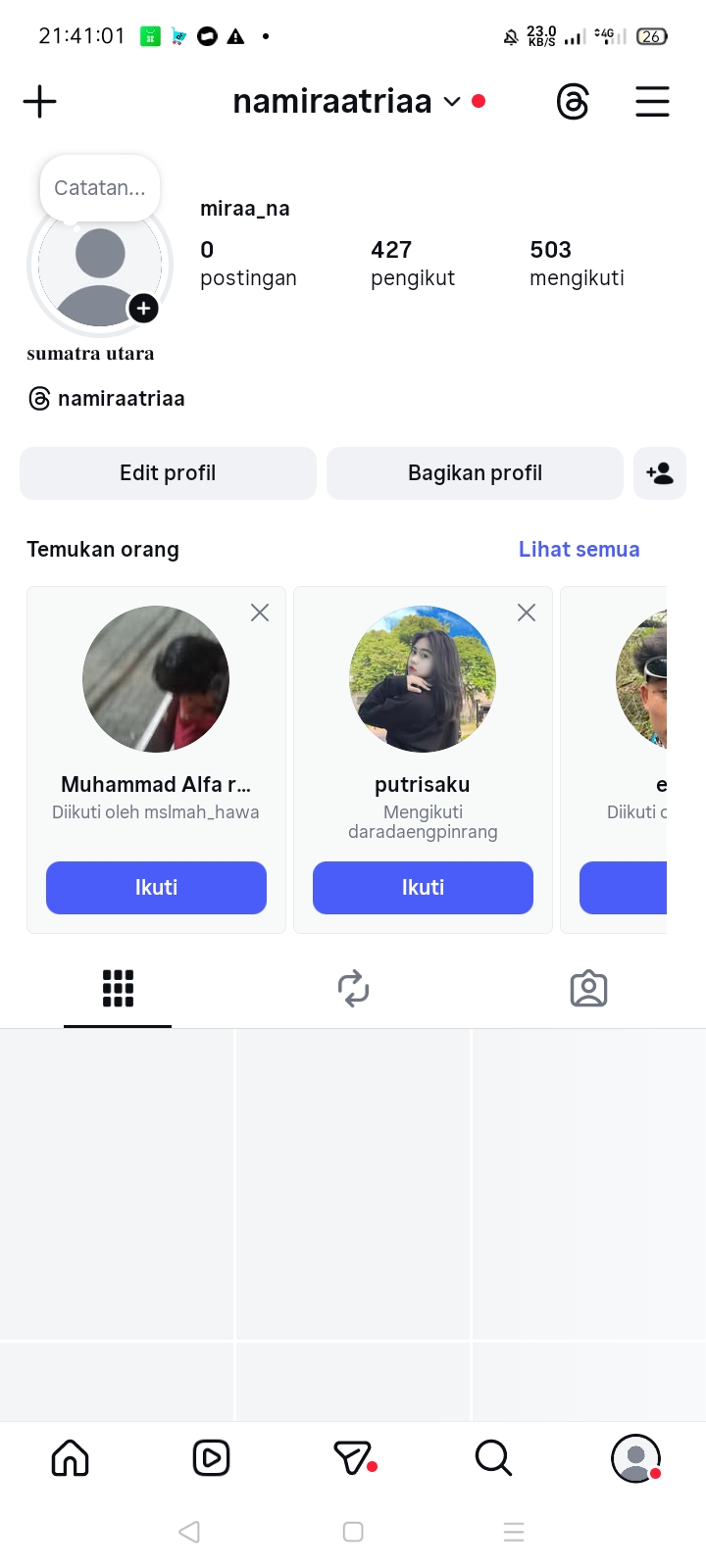Screen dimensions: 706x1568
Task: Dismiss the Muhammad Alfa suggestion card
Action: coord(260,612)
